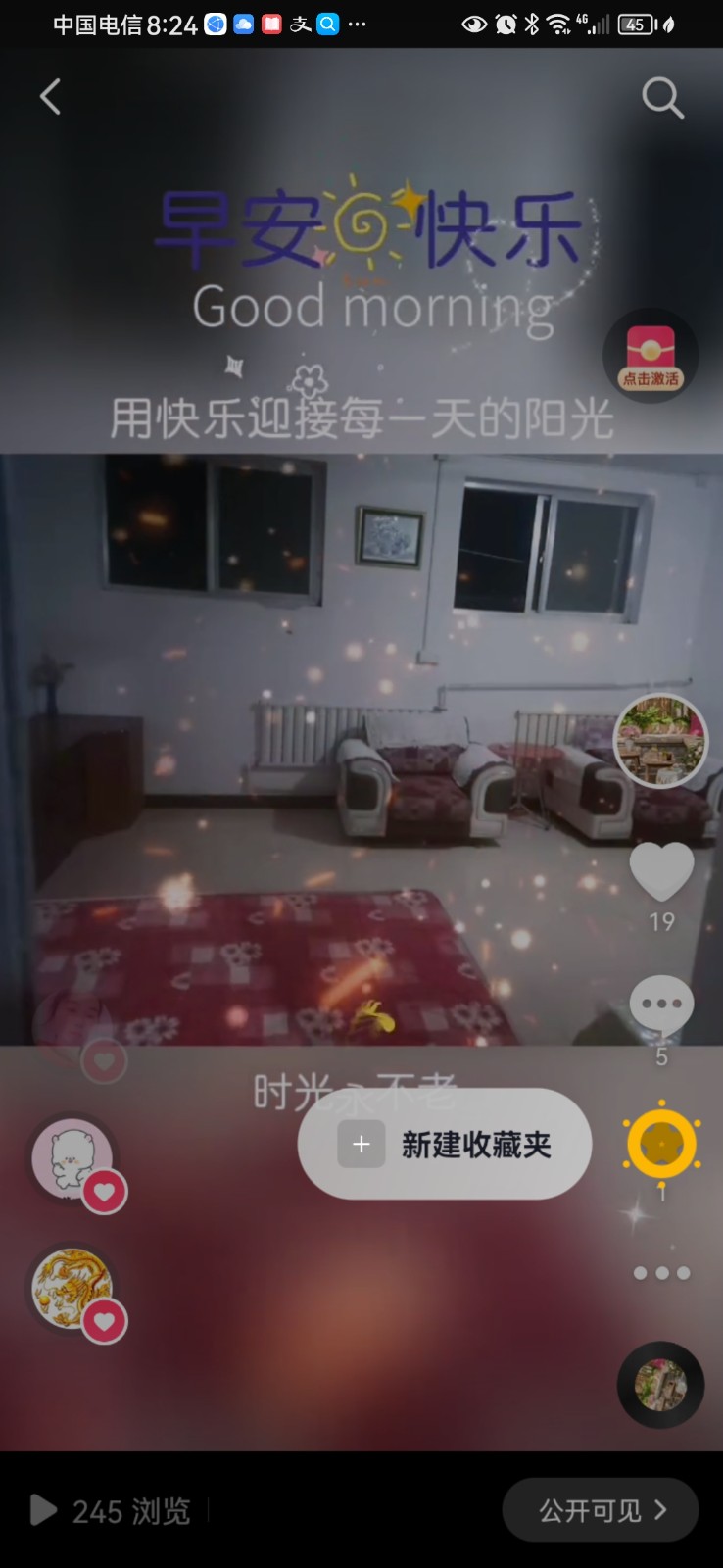This screenshot has height=1568, width=723.
Task: Open the author's round avatar
Action: [660, 742]
